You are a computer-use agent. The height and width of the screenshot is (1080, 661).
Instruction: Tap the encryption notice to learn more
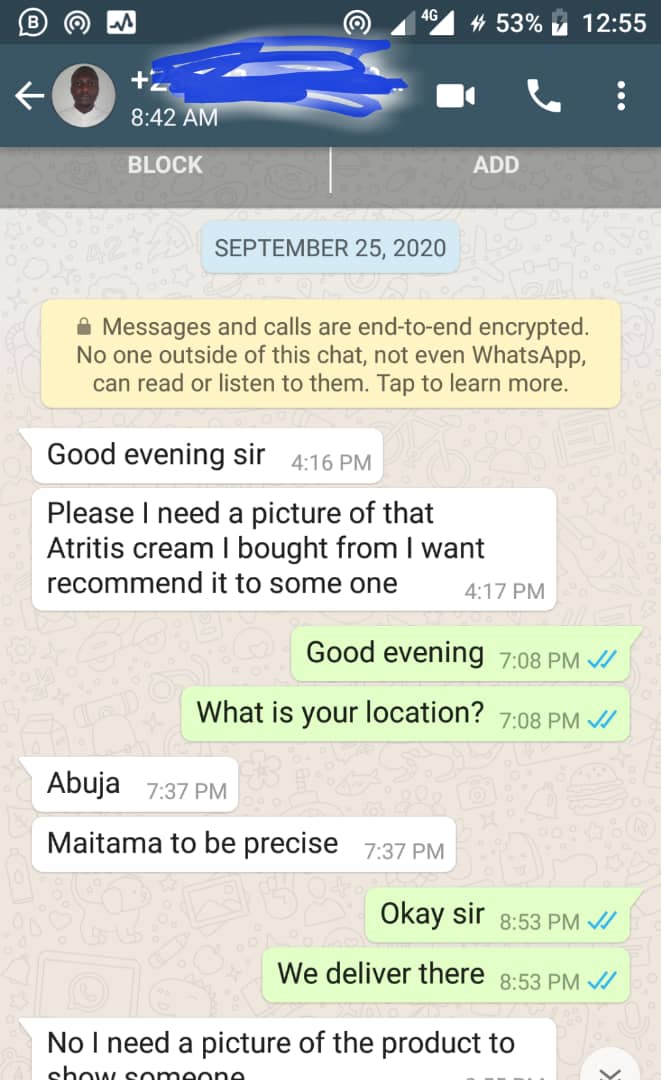[x=330, y=354]
